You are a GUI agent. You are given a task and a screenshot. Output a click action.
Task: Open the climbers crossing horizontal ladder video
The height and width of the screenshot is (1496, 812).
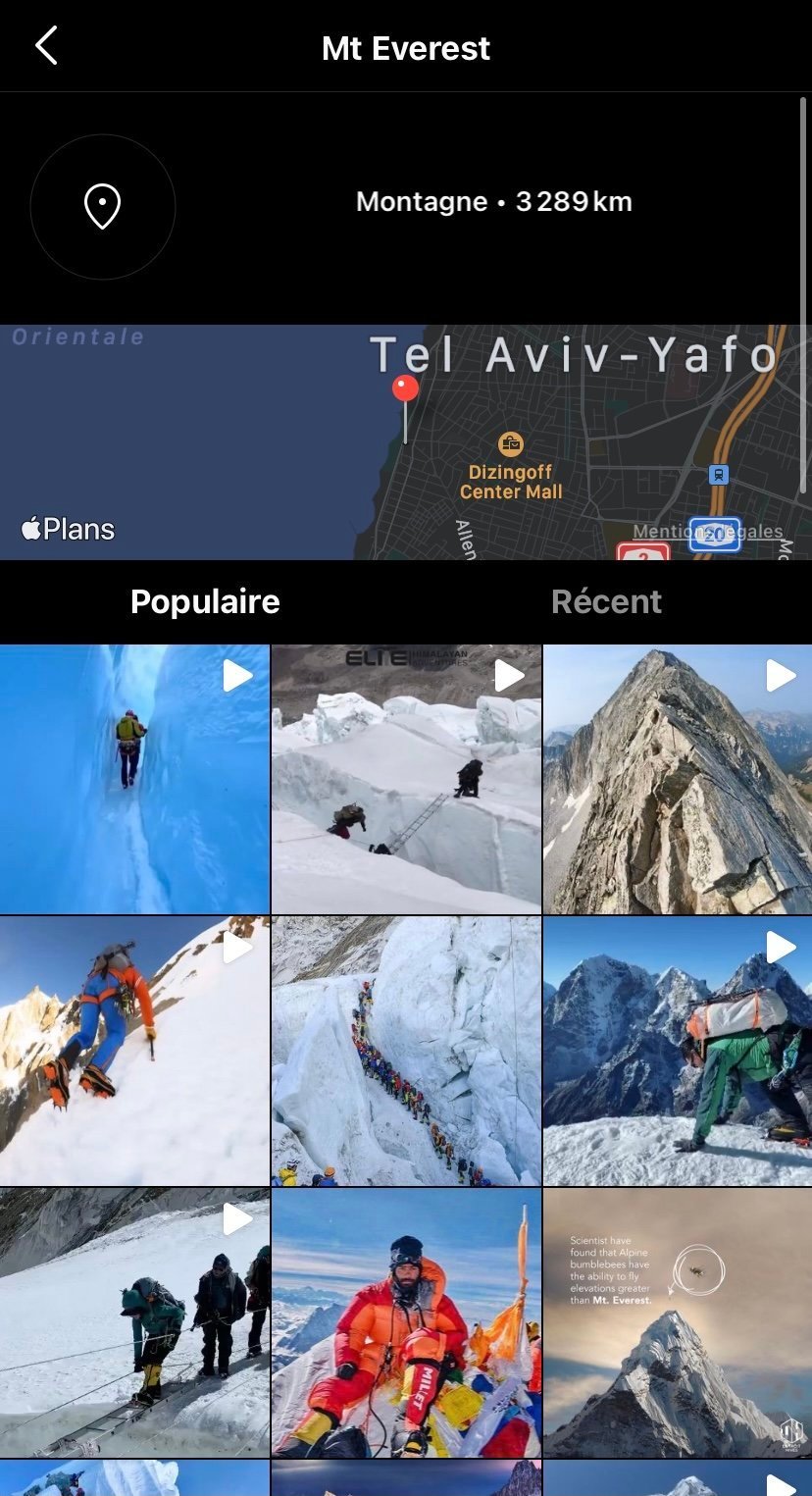(x=134, y=1322)
